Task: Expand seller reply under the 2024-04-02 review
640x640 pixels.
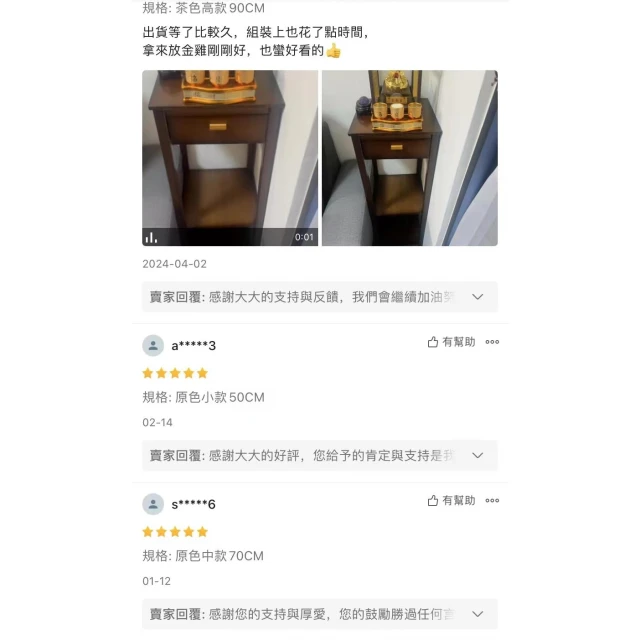Action: click(477, 297)
